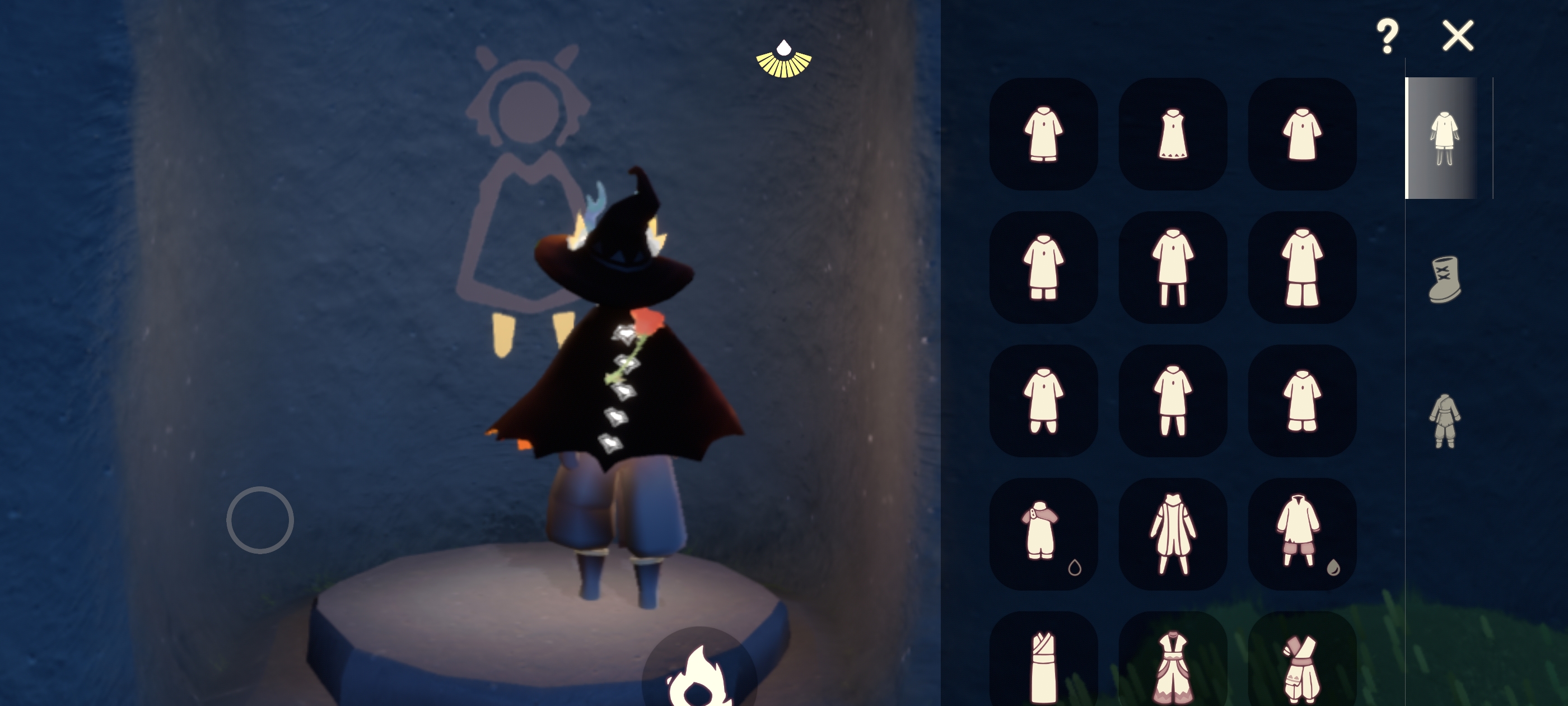
Task: Choose the tunic with dark shorts outfit
Action: pyautogui.click(x=1301, y=533)
